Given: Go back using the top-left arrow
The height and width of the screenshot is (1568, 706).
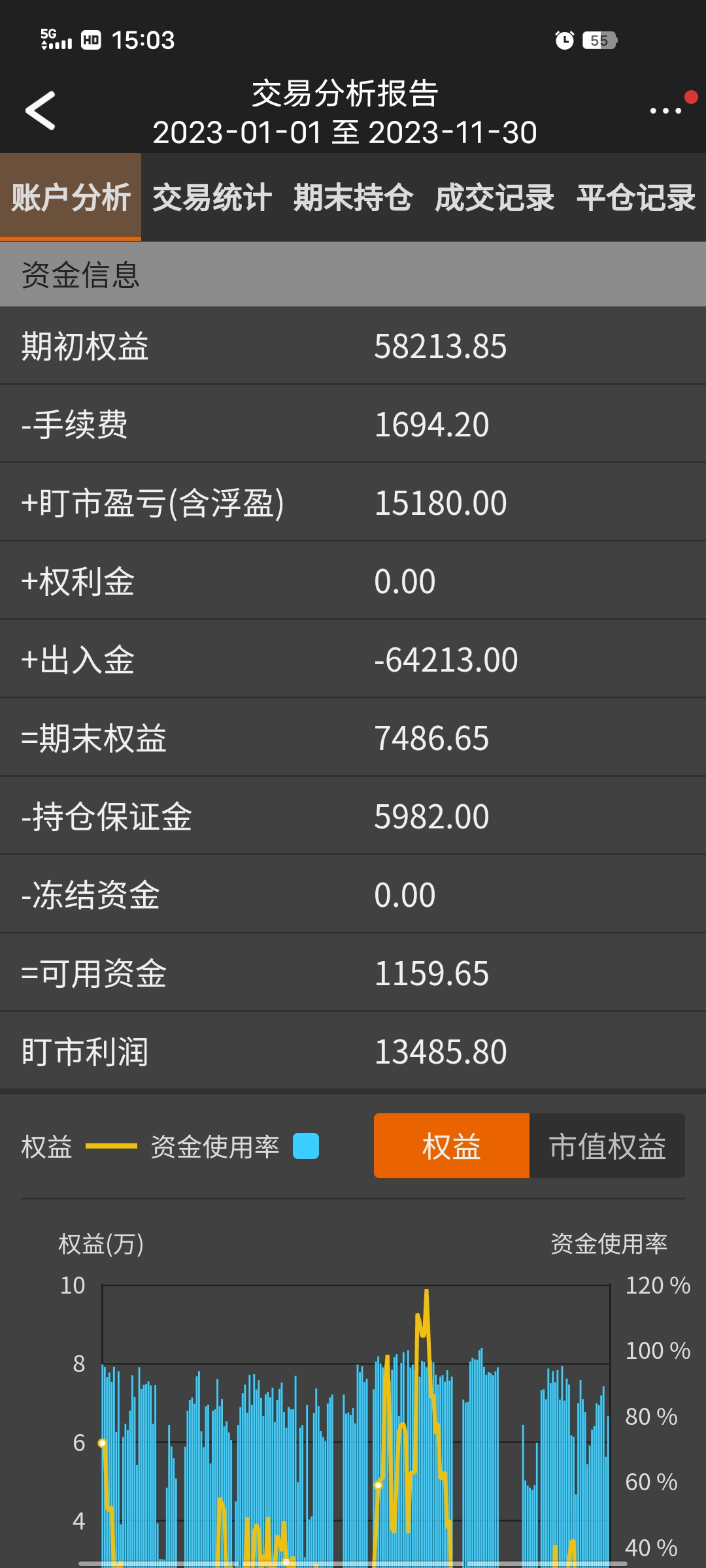Looking at the screenshot, I should coord(41,111).
